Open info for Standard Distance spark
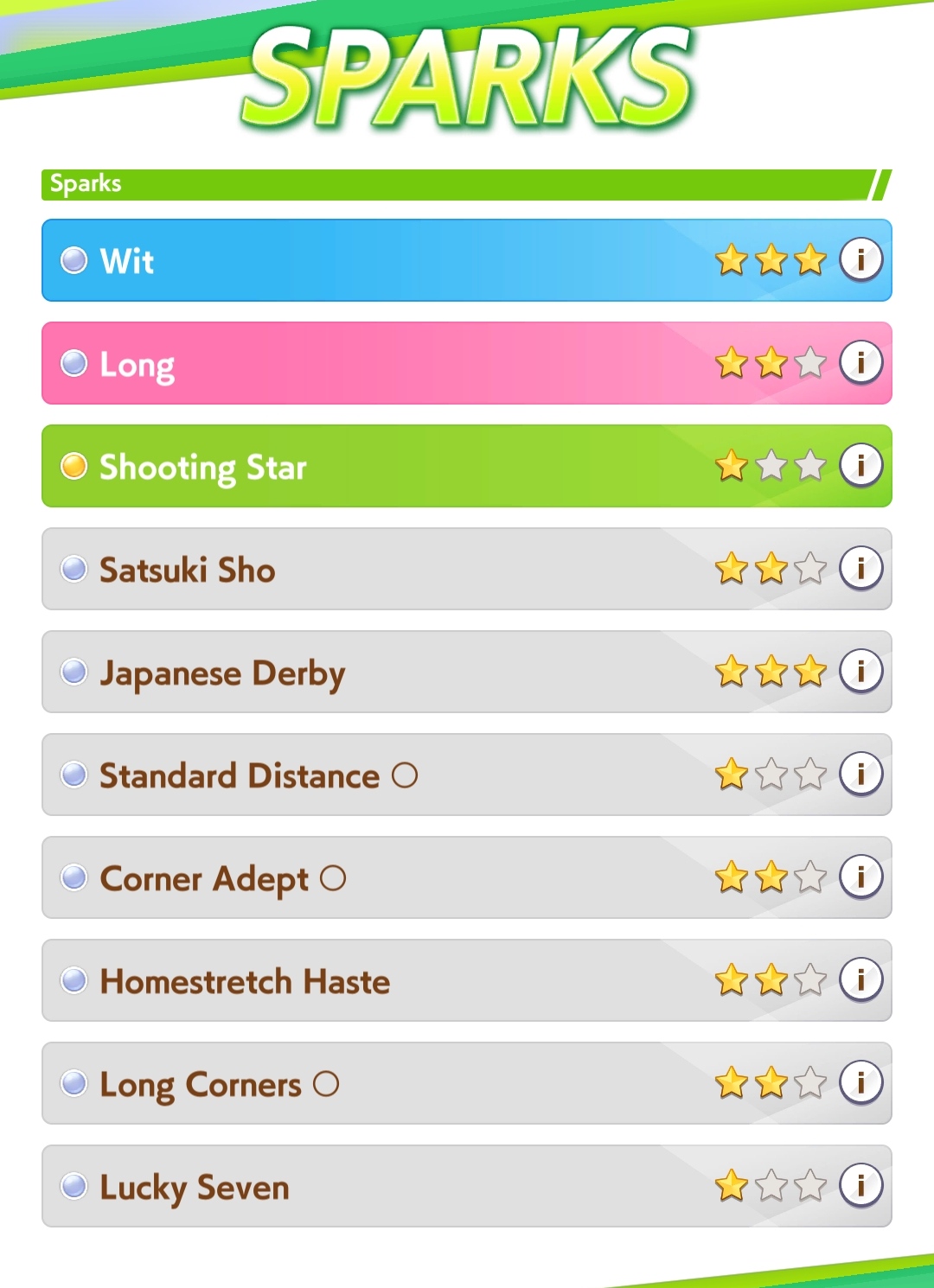Viewport: 934px width, 1288px height. [x=860, y=774]
